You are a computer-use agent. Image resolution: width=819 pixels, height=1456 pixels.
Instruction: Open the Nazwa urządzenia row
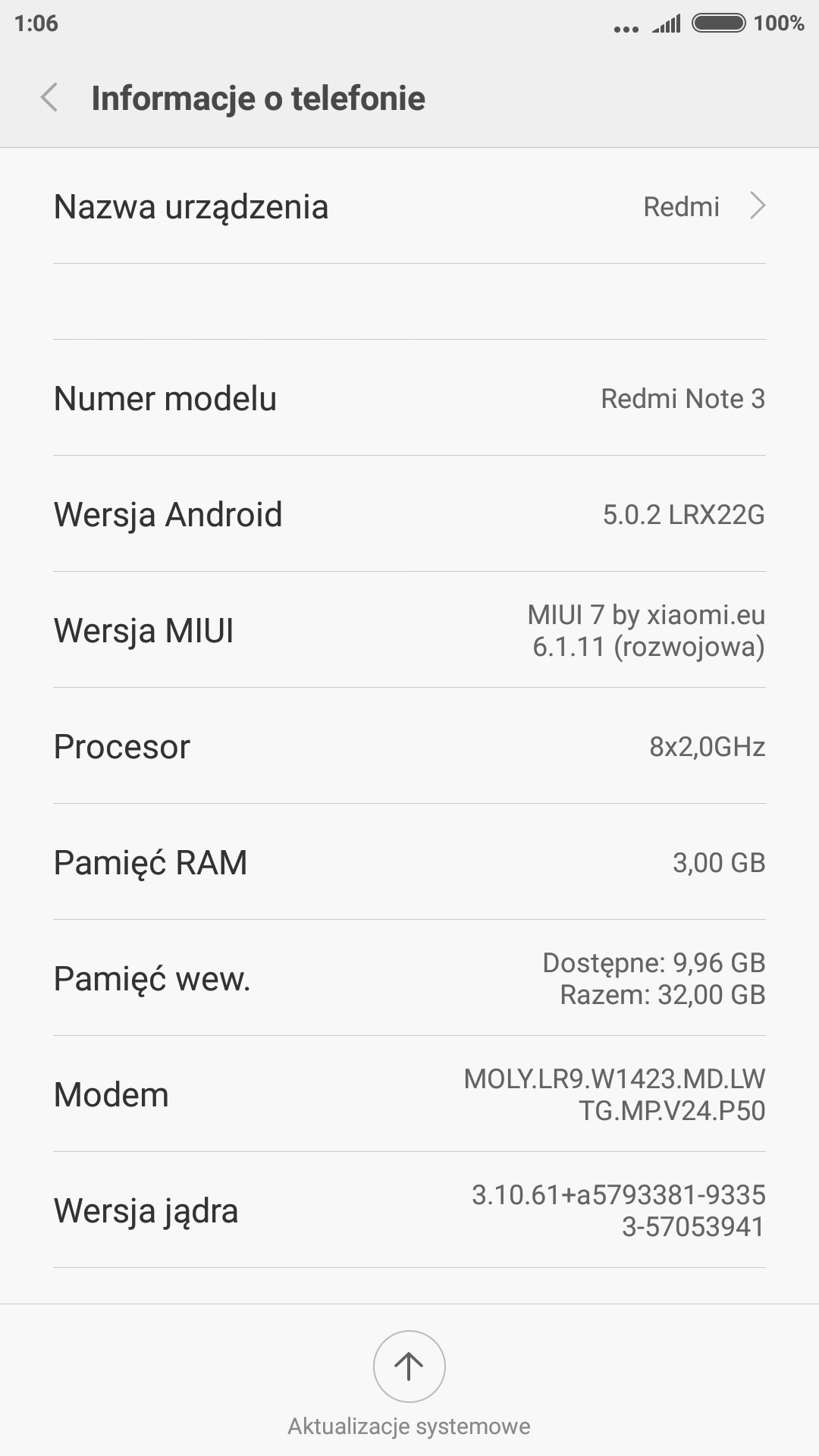click(x=409, y=206)
